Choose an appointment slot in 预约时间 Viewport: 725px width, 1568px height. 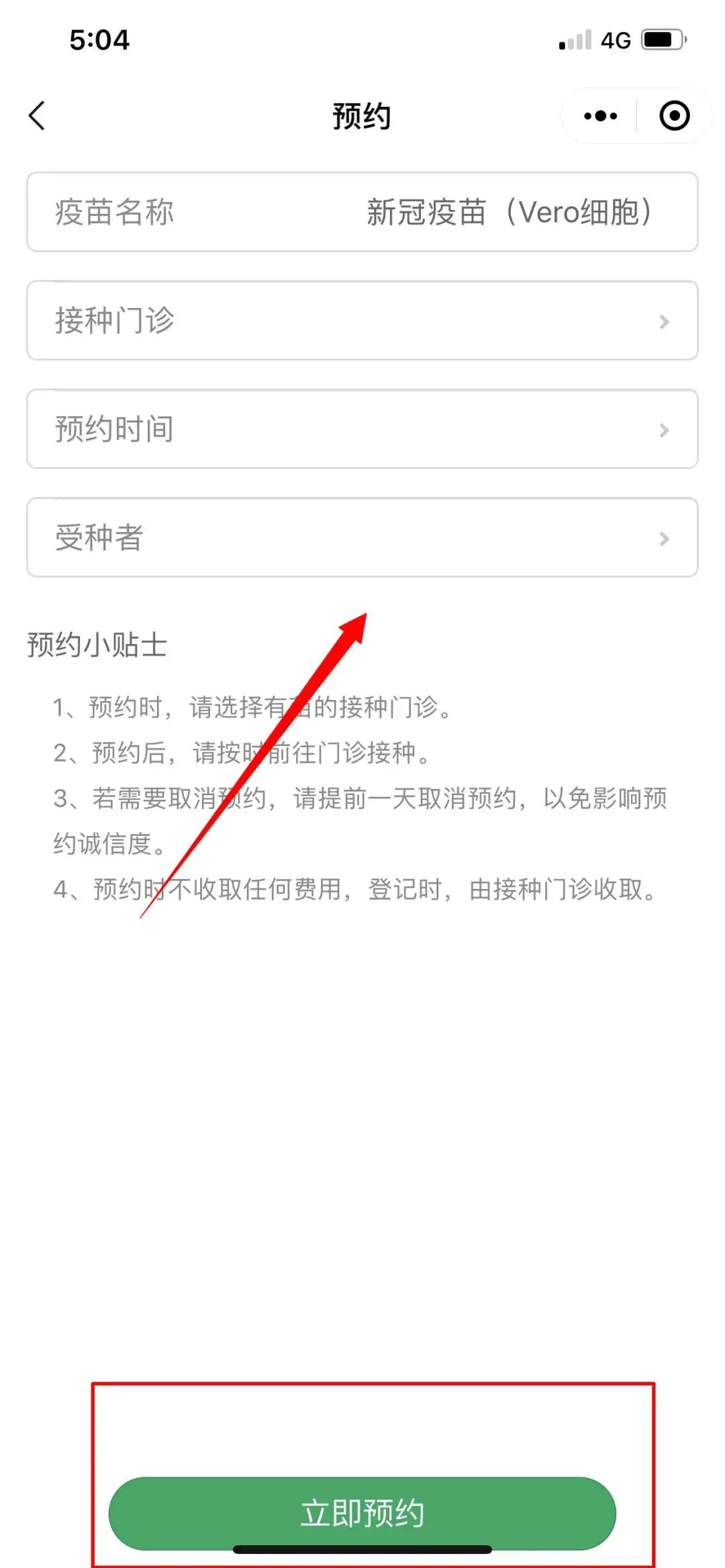[x=362, y=429]
